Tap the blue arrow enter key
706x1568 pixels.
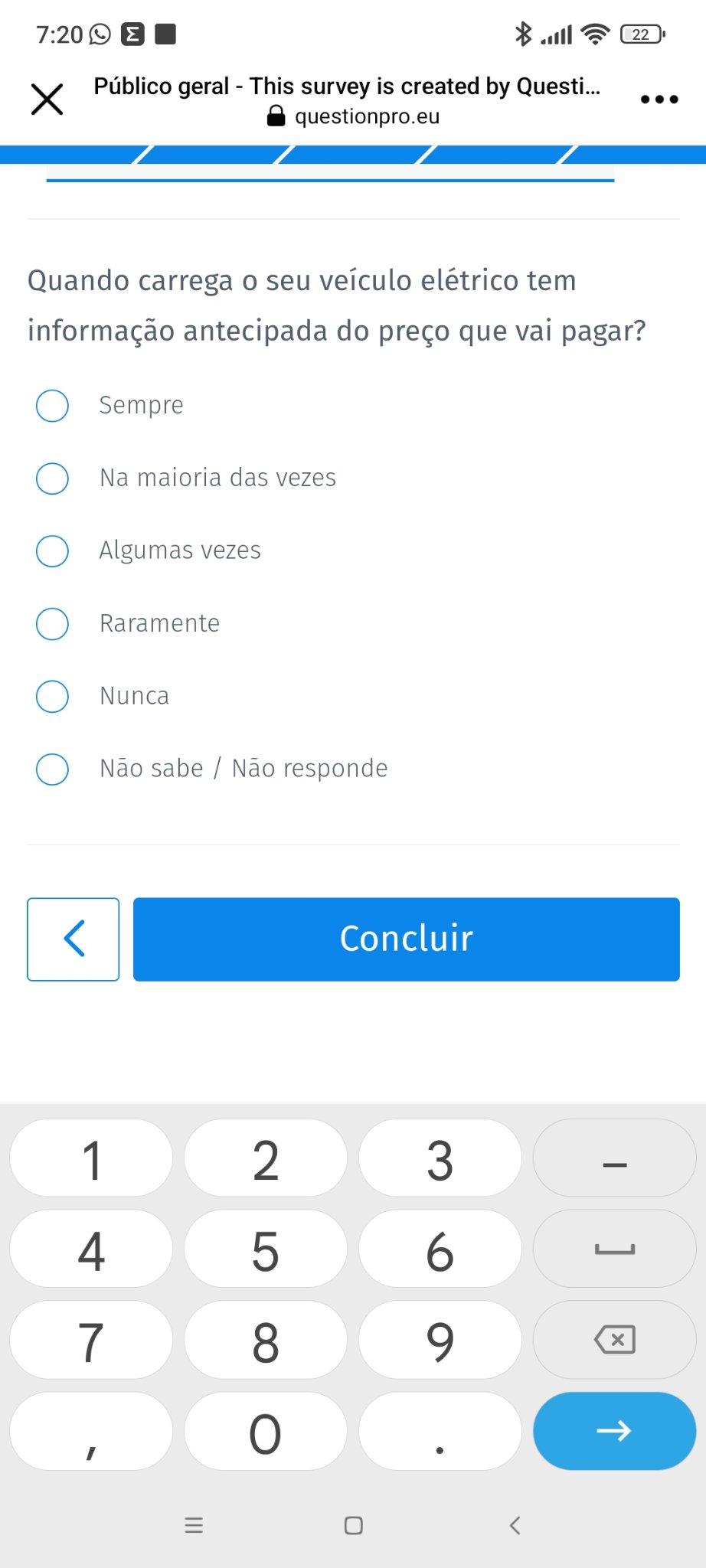click(x=614, y=1431)
